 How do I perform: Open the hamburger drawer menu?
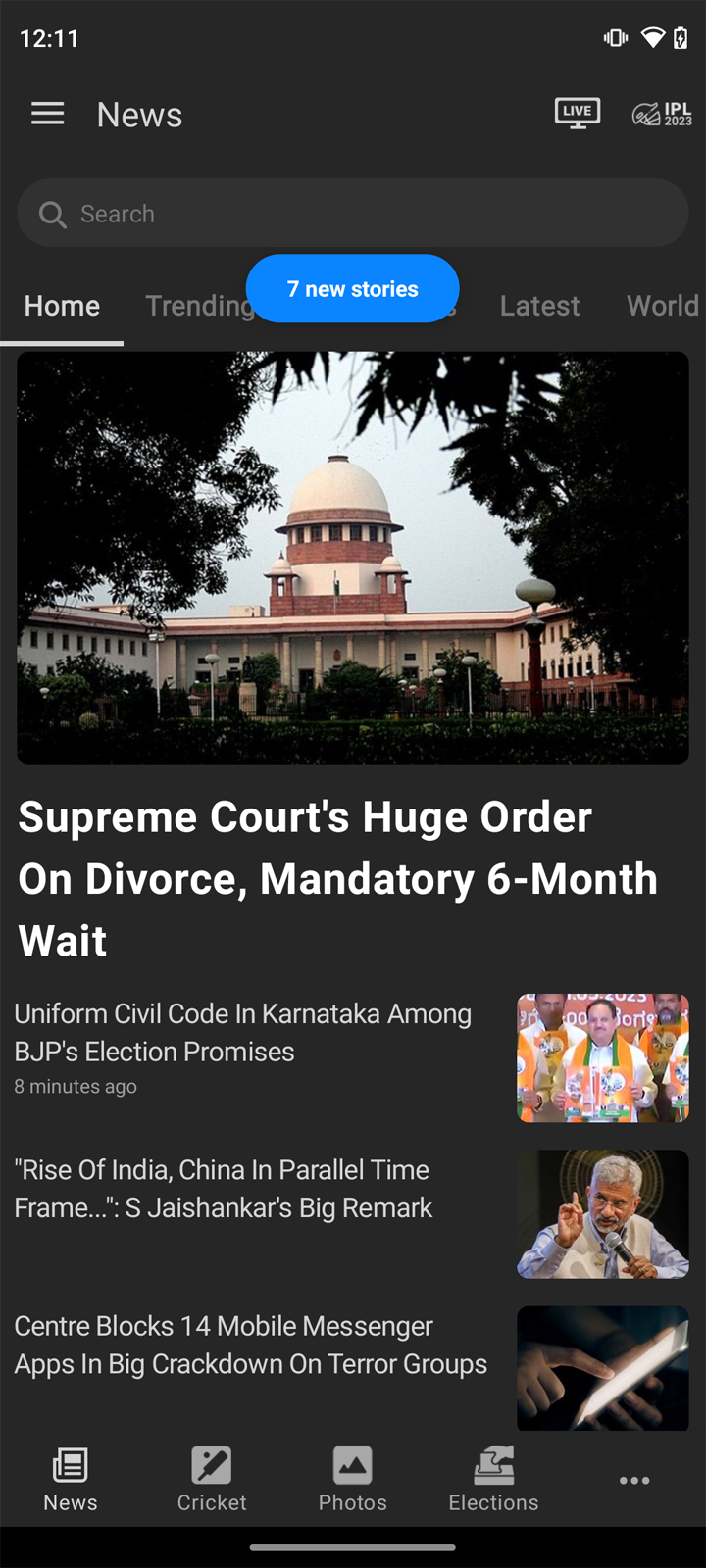click(47, 114)
